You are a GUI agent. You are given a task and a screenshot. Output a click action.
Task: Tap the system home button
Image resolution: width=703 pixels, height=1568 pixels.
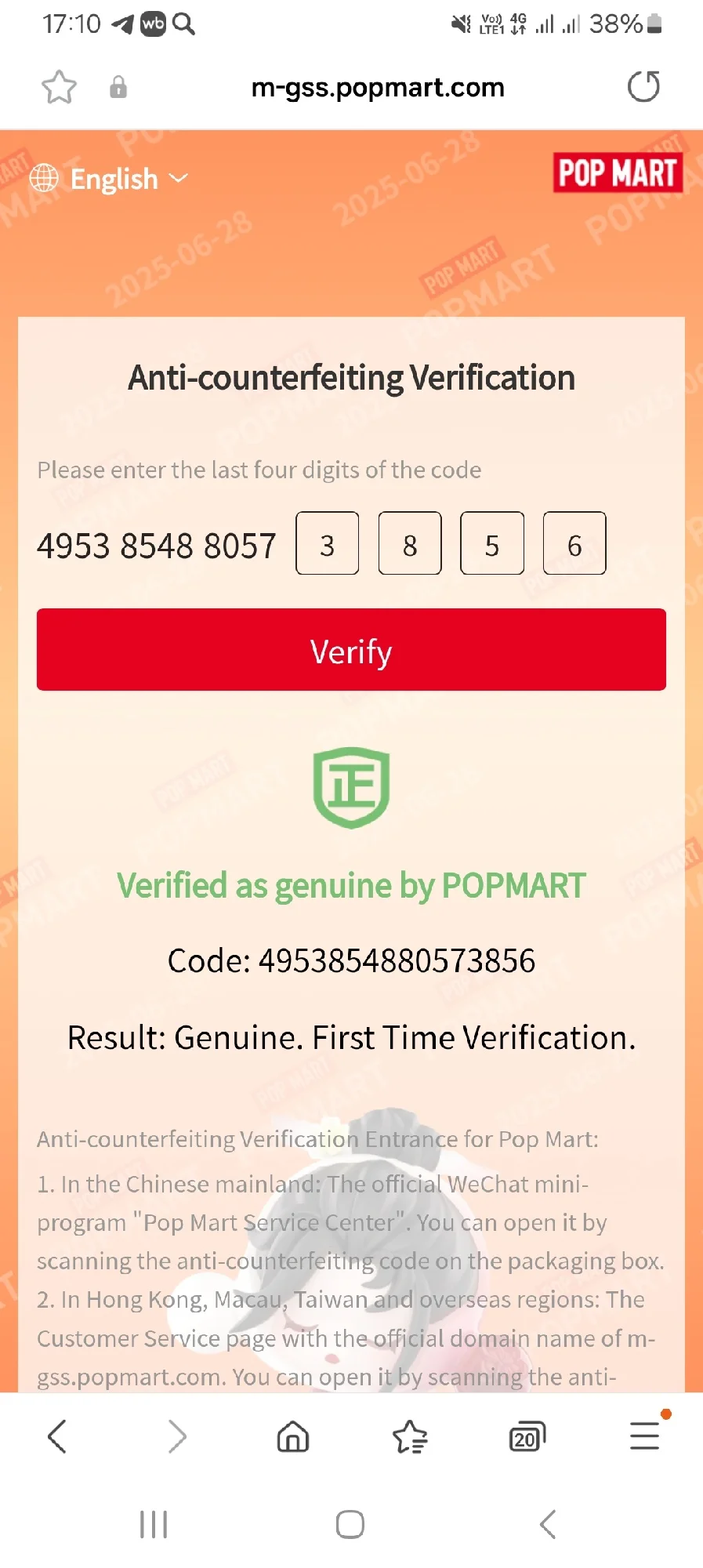(x=350, y=1525)
